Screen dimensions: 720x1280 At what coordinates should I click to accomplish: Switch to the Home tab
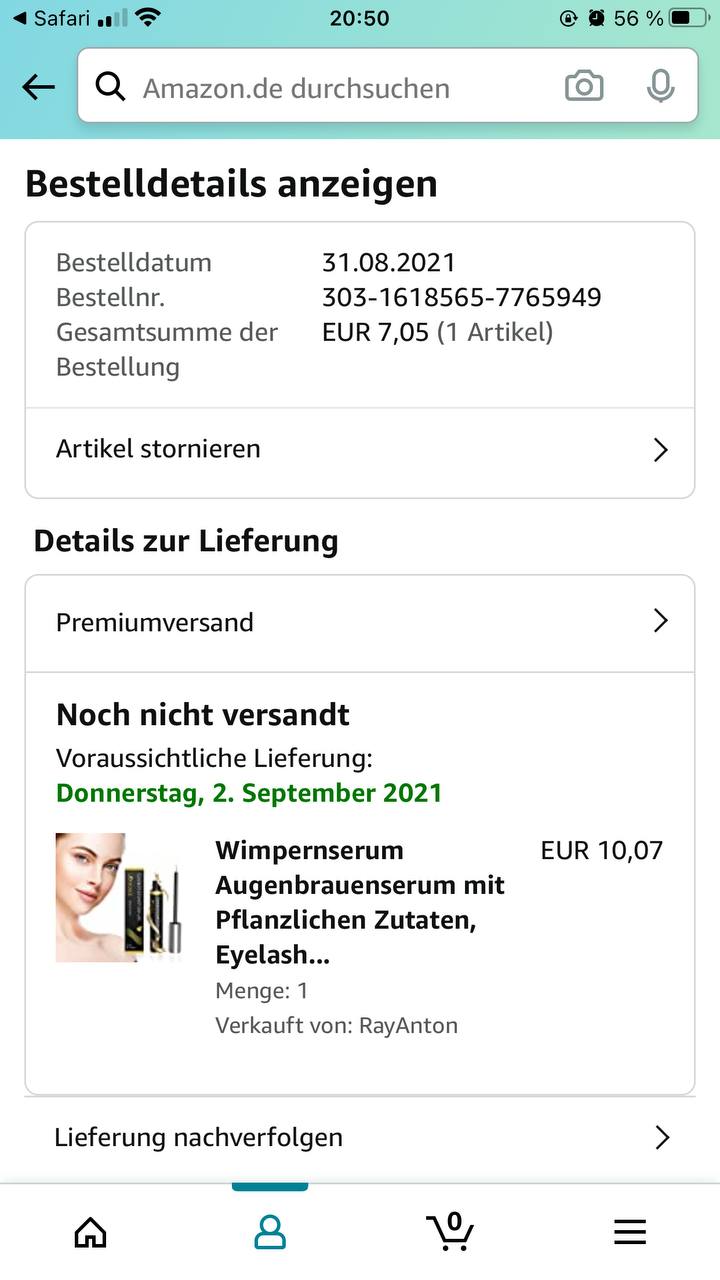pos(90,1232)
